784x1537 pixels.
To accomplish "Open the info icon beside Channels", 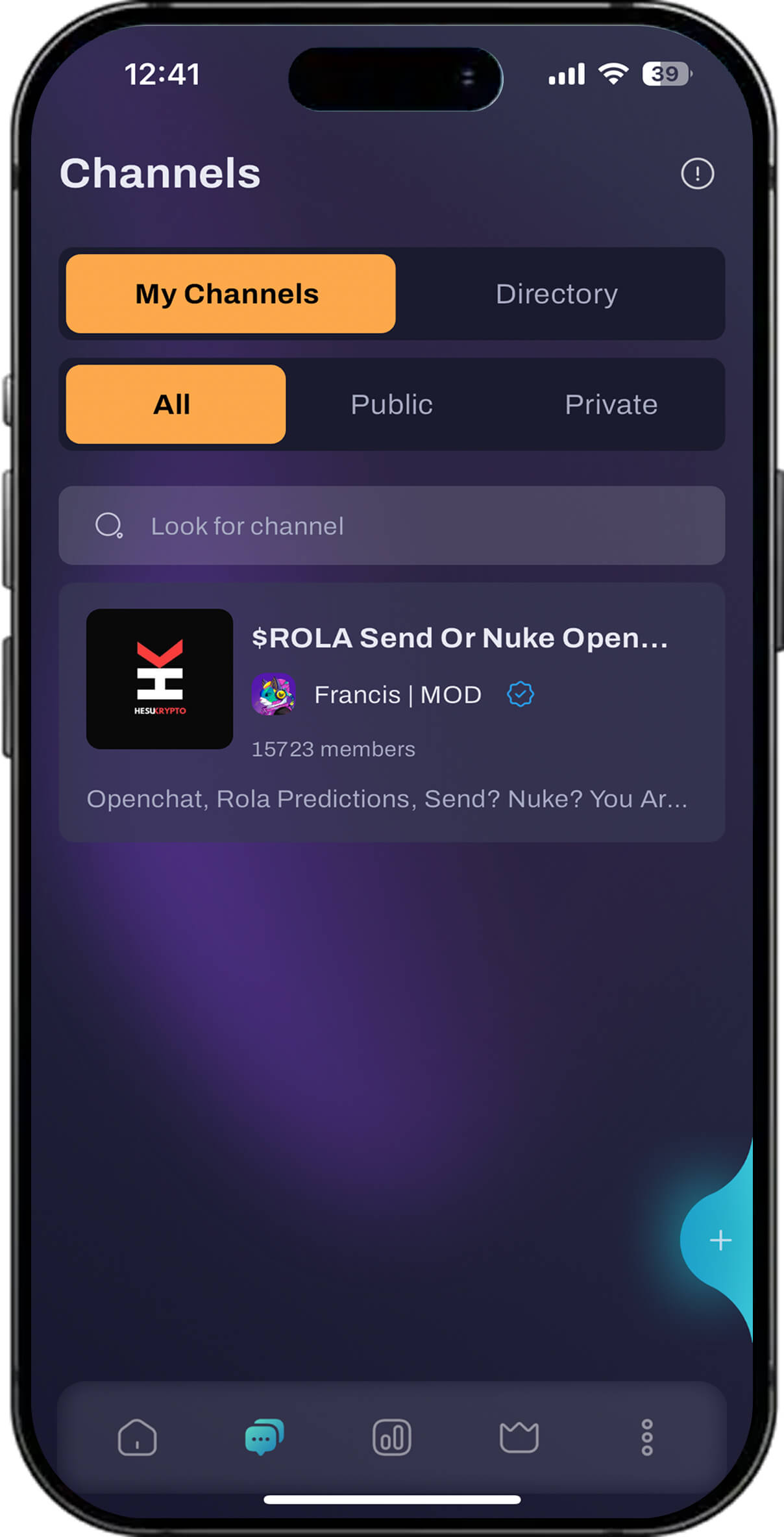I will pyautogui.click(x=697, y=174).
